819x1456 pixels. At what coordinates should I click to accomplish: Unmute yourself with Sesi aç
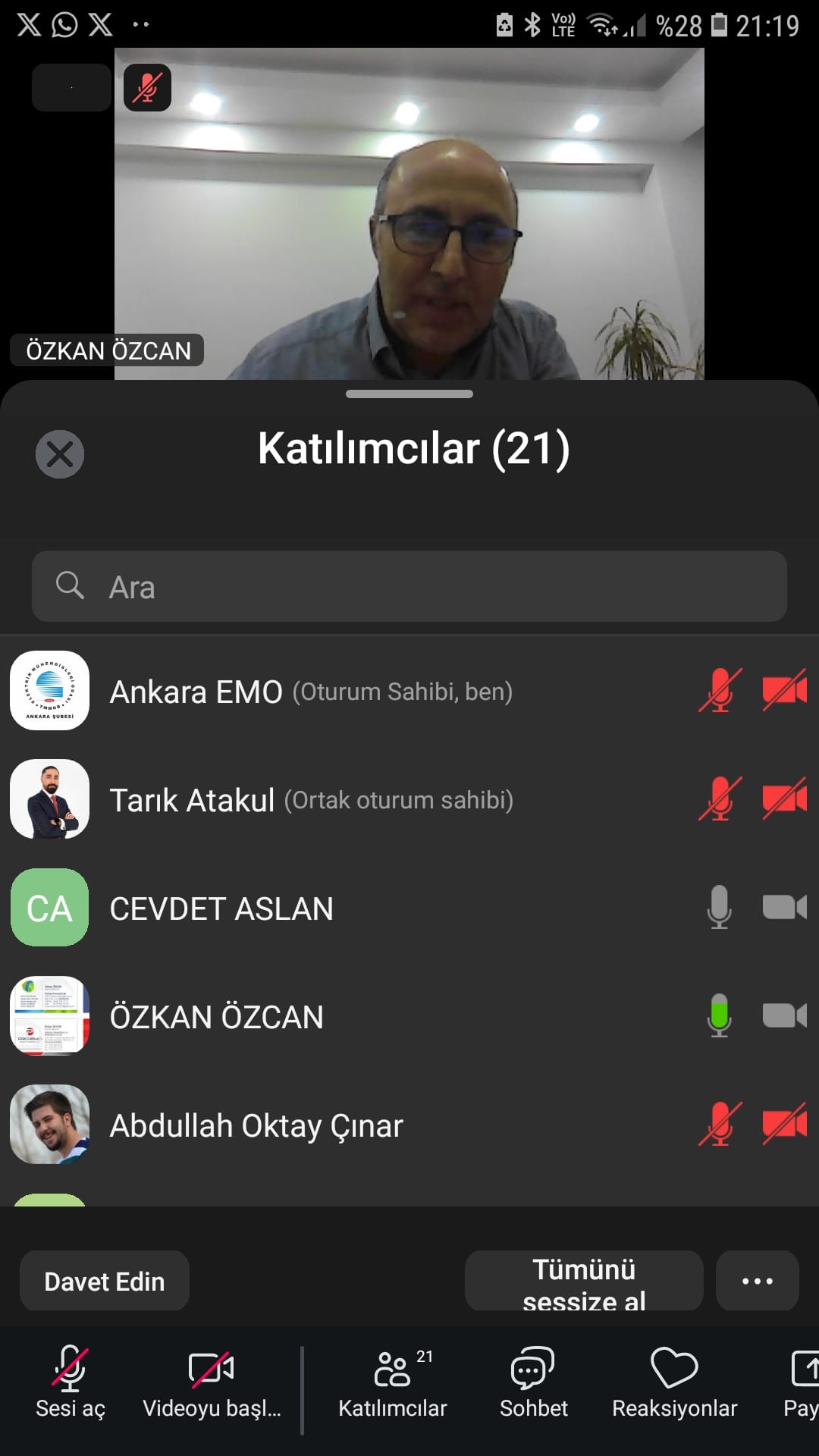[x=71, y=1382]
